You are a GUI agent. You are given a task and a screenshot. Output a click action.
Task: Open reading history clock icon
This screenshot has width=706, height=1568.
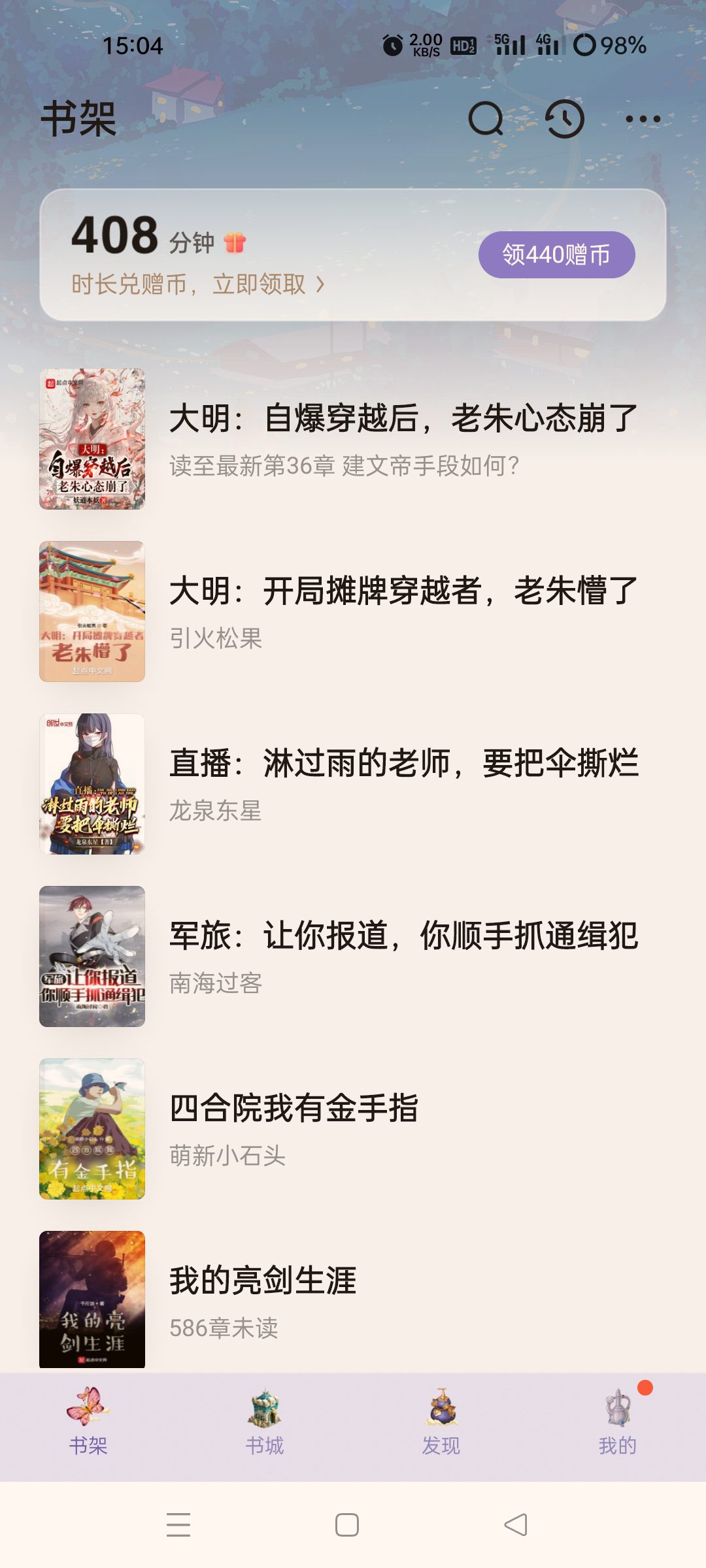click(565, 119)
